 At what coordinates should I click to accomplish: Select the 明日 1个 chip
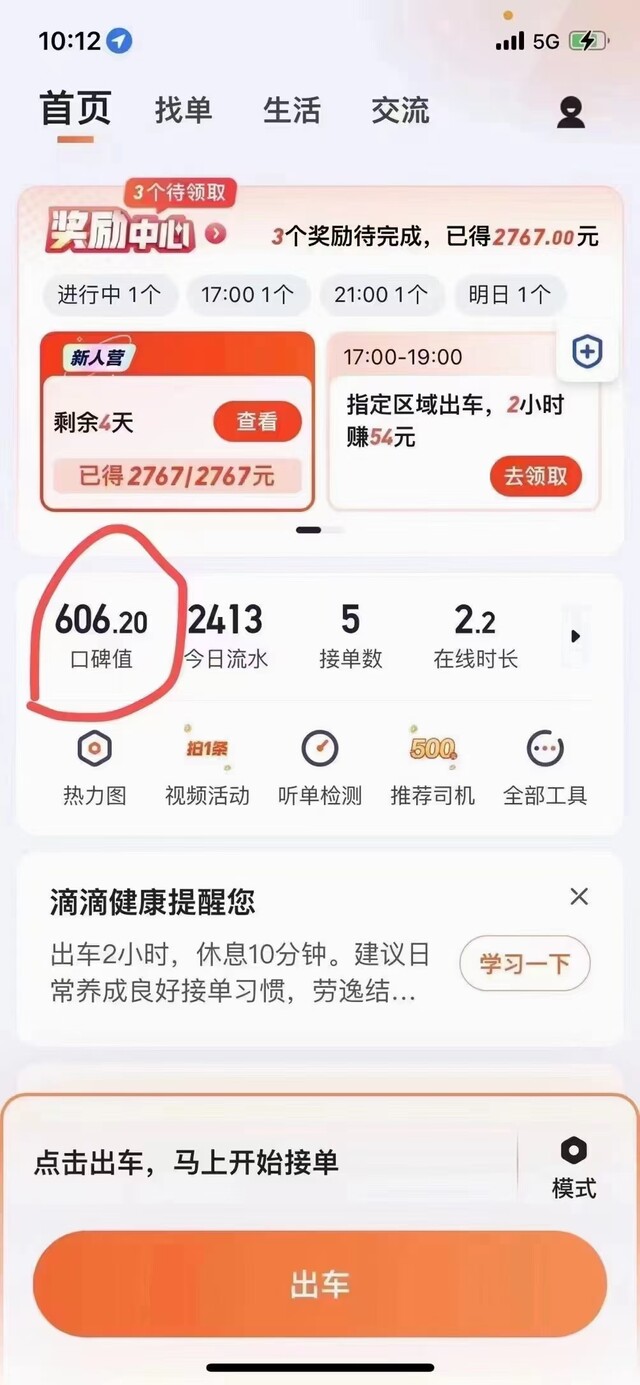[x=509, y=295]
